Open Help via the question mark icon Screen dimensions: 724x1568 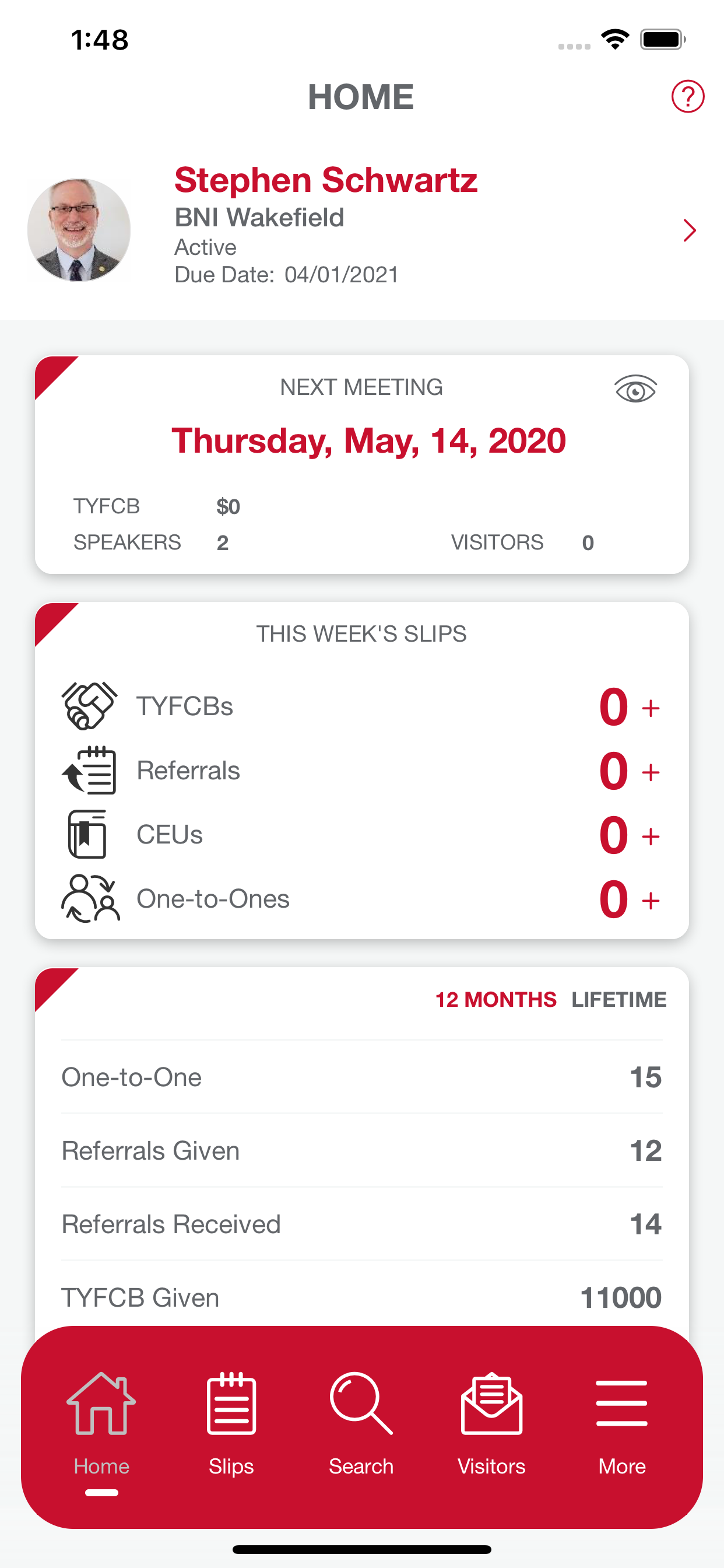click(x=687, y=96)
